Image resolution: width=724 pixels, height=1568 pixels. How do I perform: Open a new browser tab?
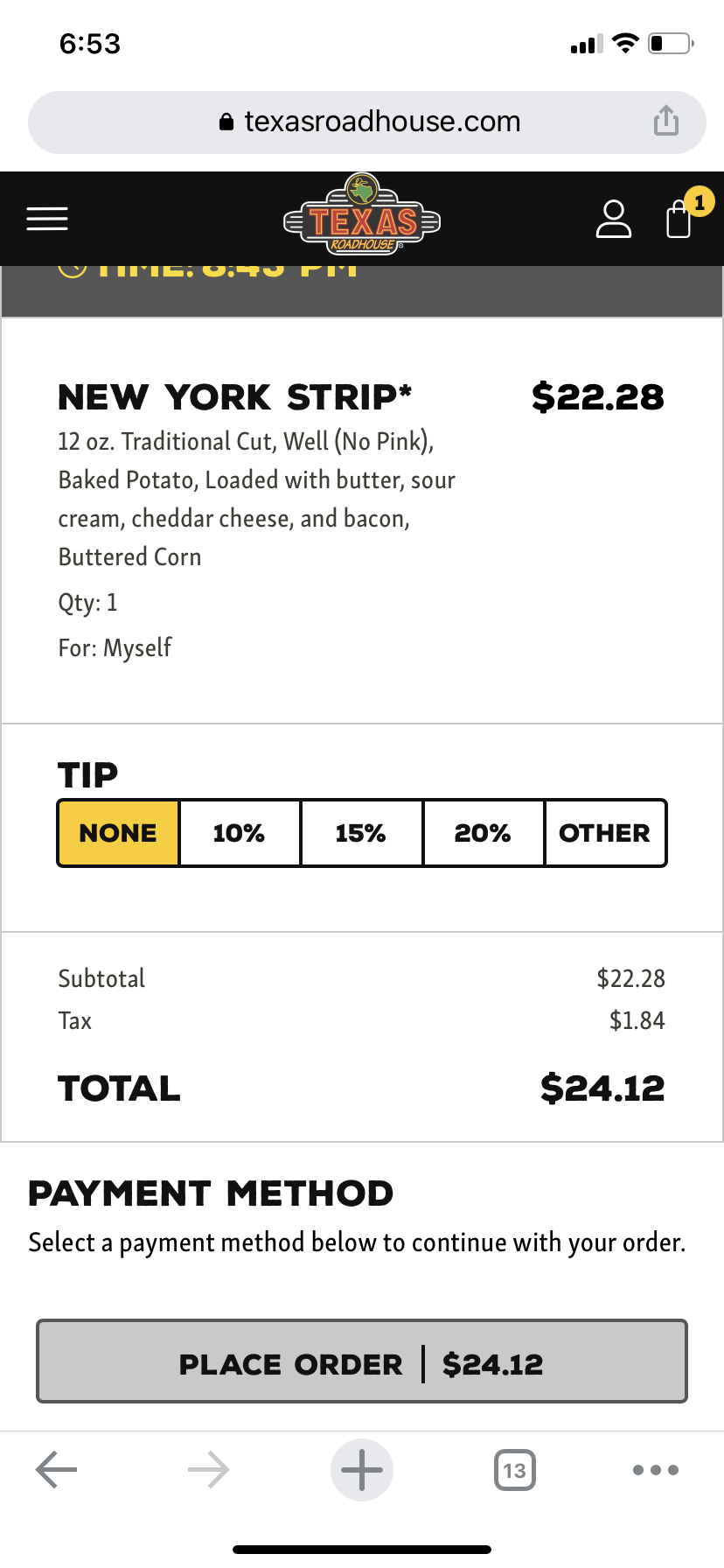(362, 1470)
